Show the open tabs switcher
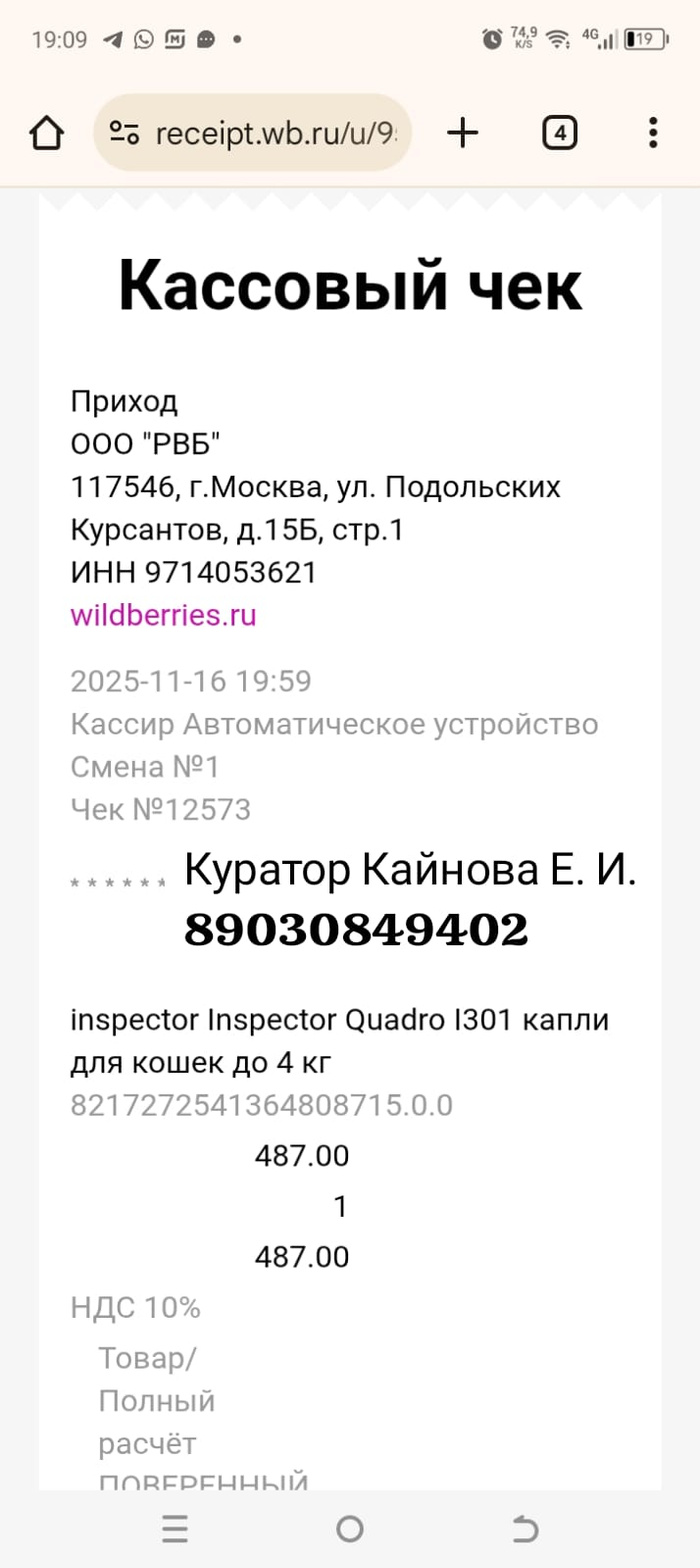The image size is (700, 1568). pyautogui.click(x=559, y=132)
